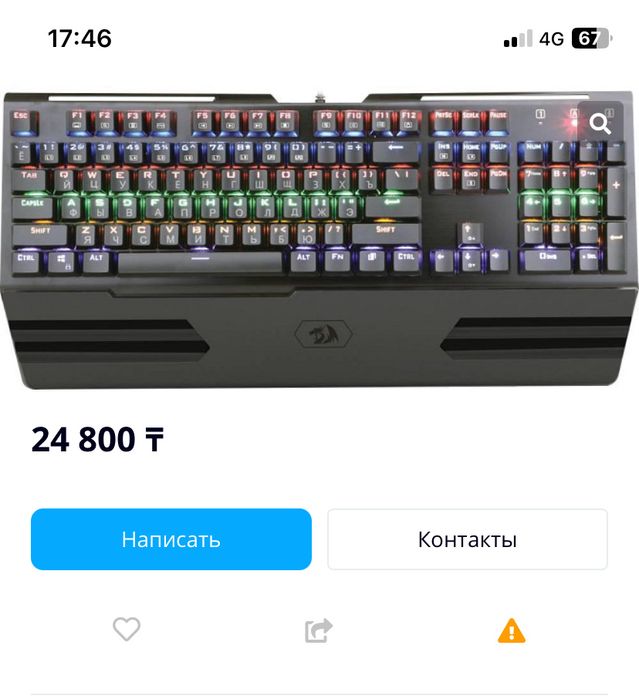Show seller contacts via Контакты
This screenshot has width=639, height=699.
click(x=467, y=540)
